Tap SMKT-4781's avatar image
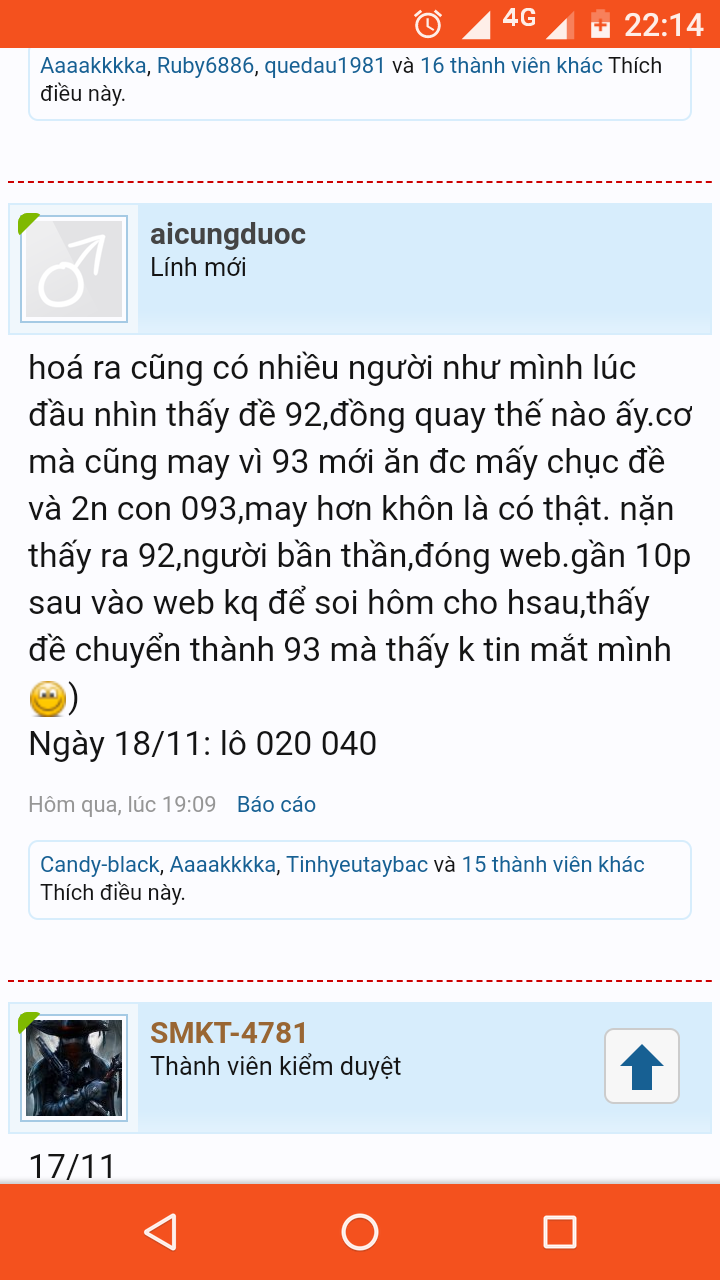720x1280 pixels. pyautogui.click(x=74, y=1067)
